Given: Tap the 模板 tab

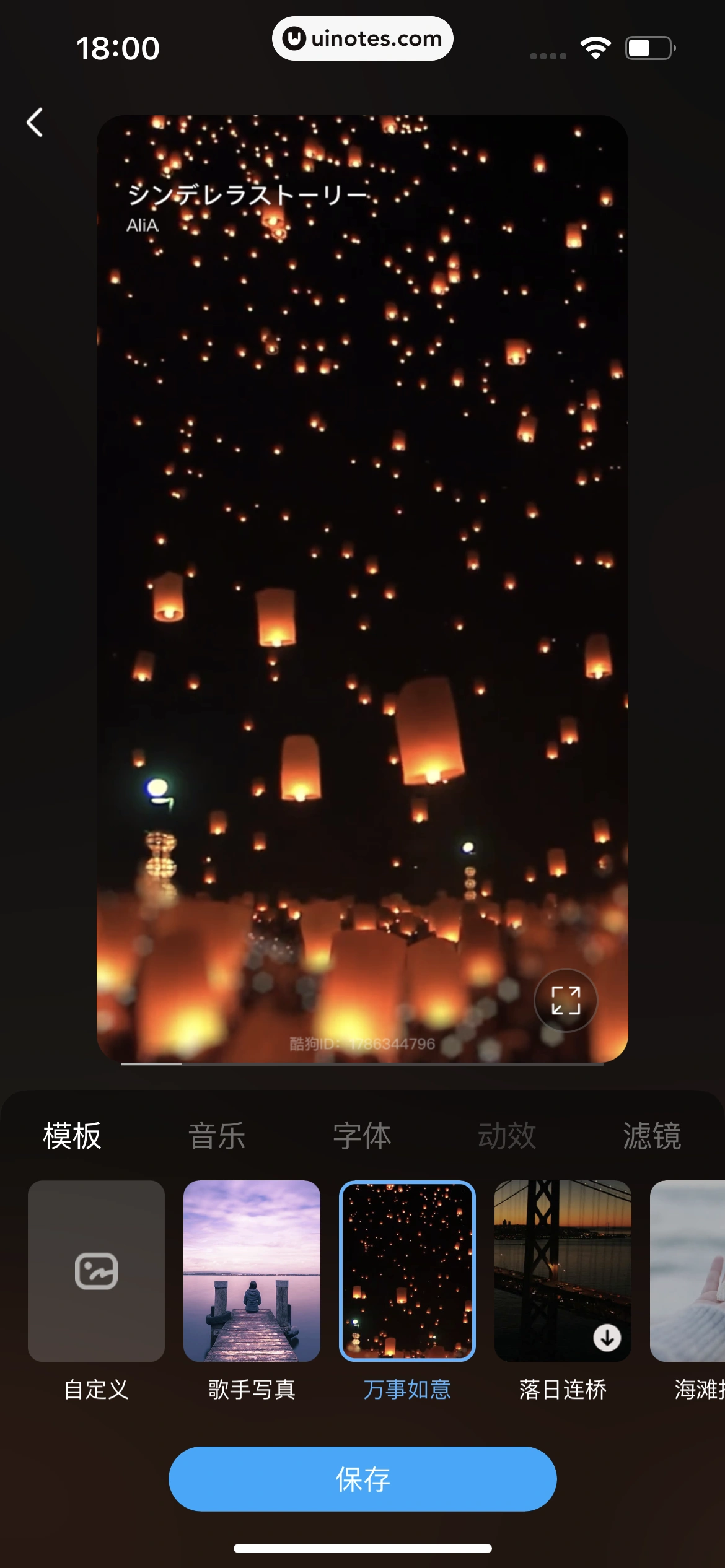Looking at the screenshot, I should coord(72,1136).
